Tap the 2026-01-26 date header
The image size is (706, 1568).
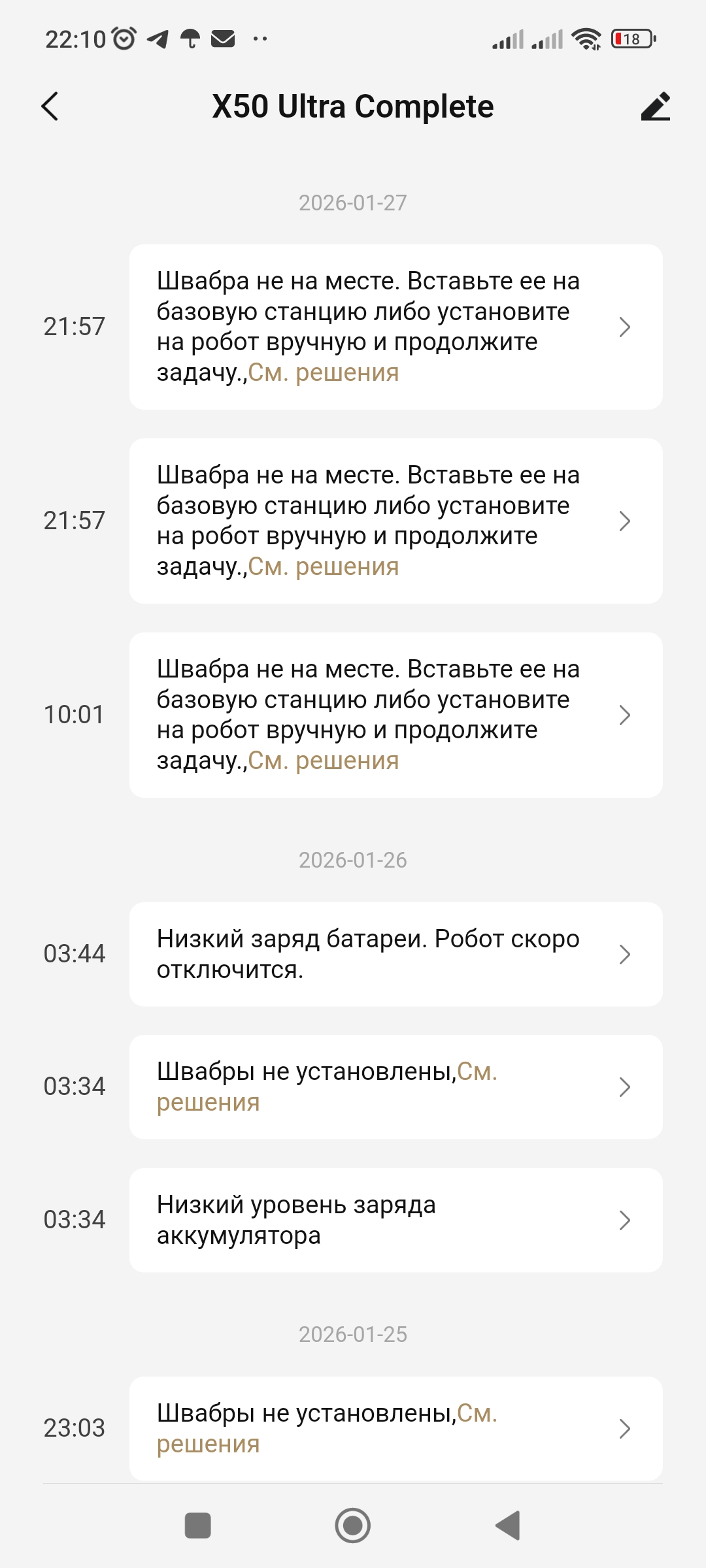point(353,860)
